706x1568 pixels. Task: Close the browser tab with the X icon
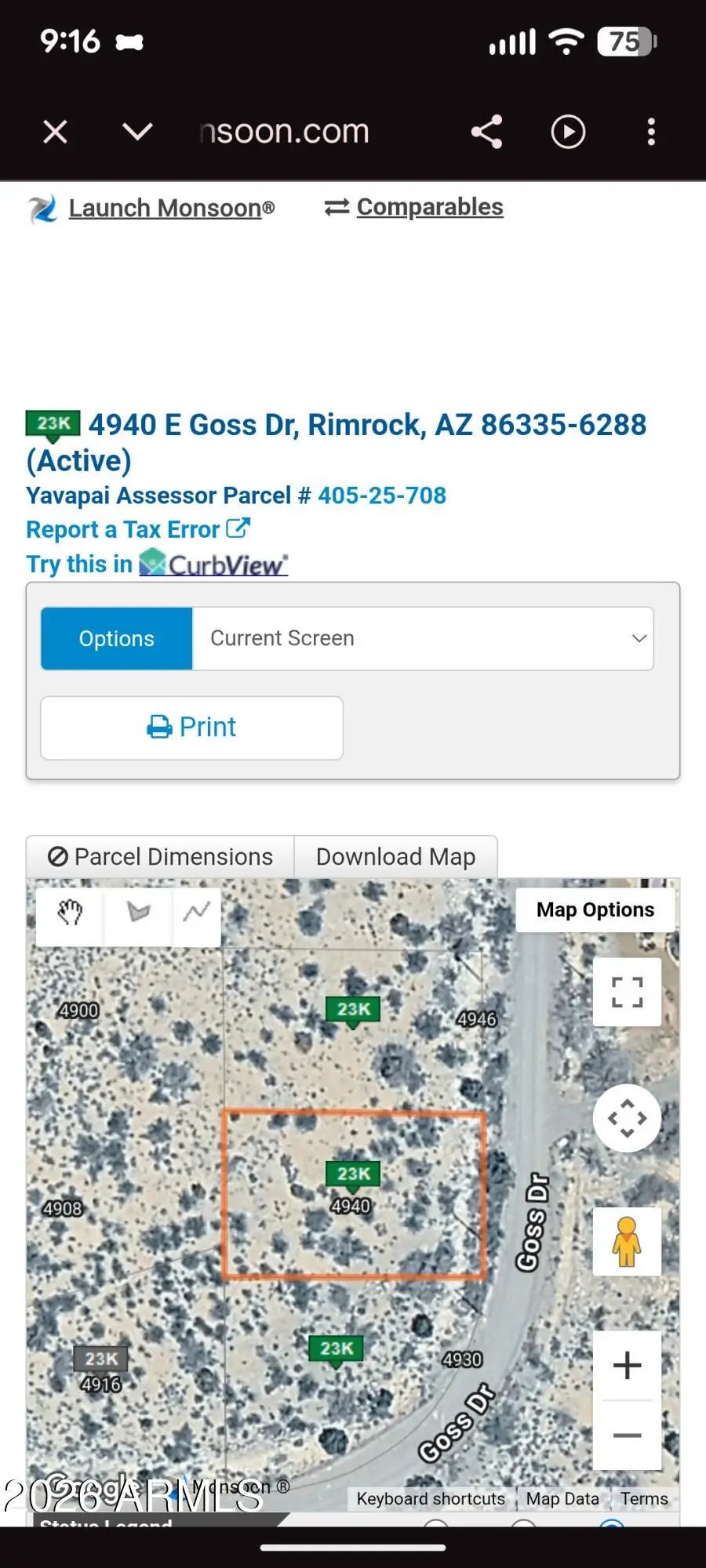coord(55,132)
